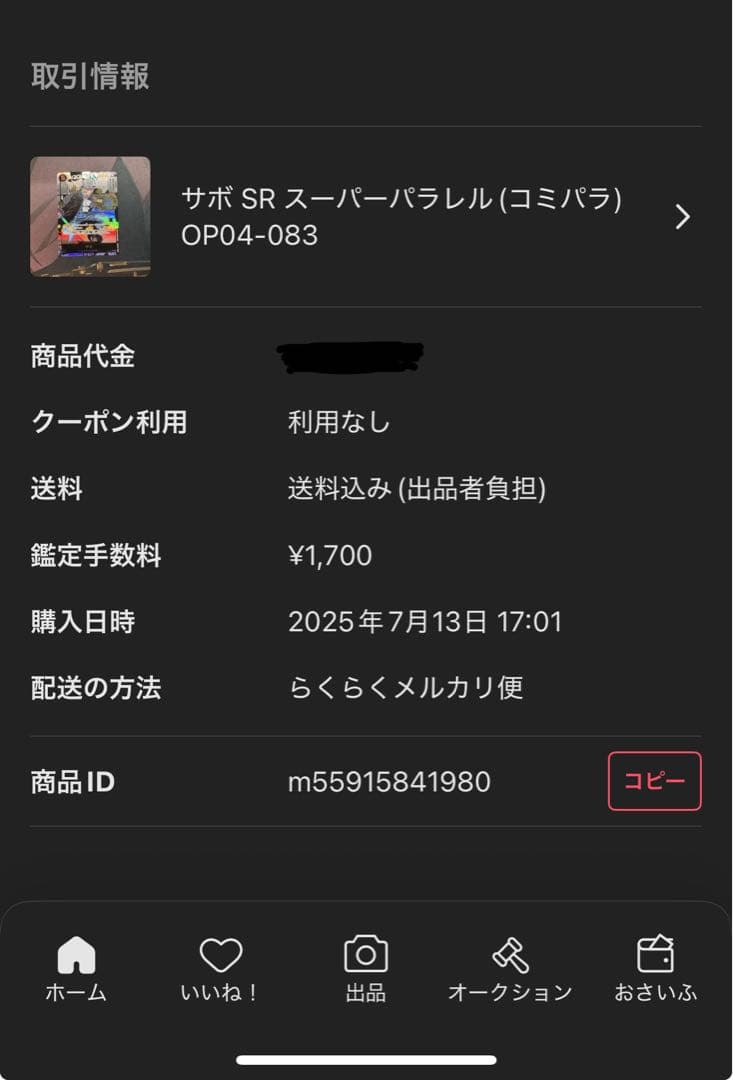Open the product thumbnail image

click(91, 216)
